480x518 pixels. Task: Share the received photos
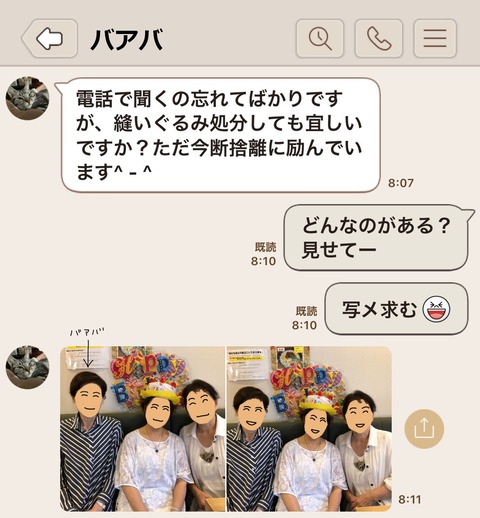[424, 429]
